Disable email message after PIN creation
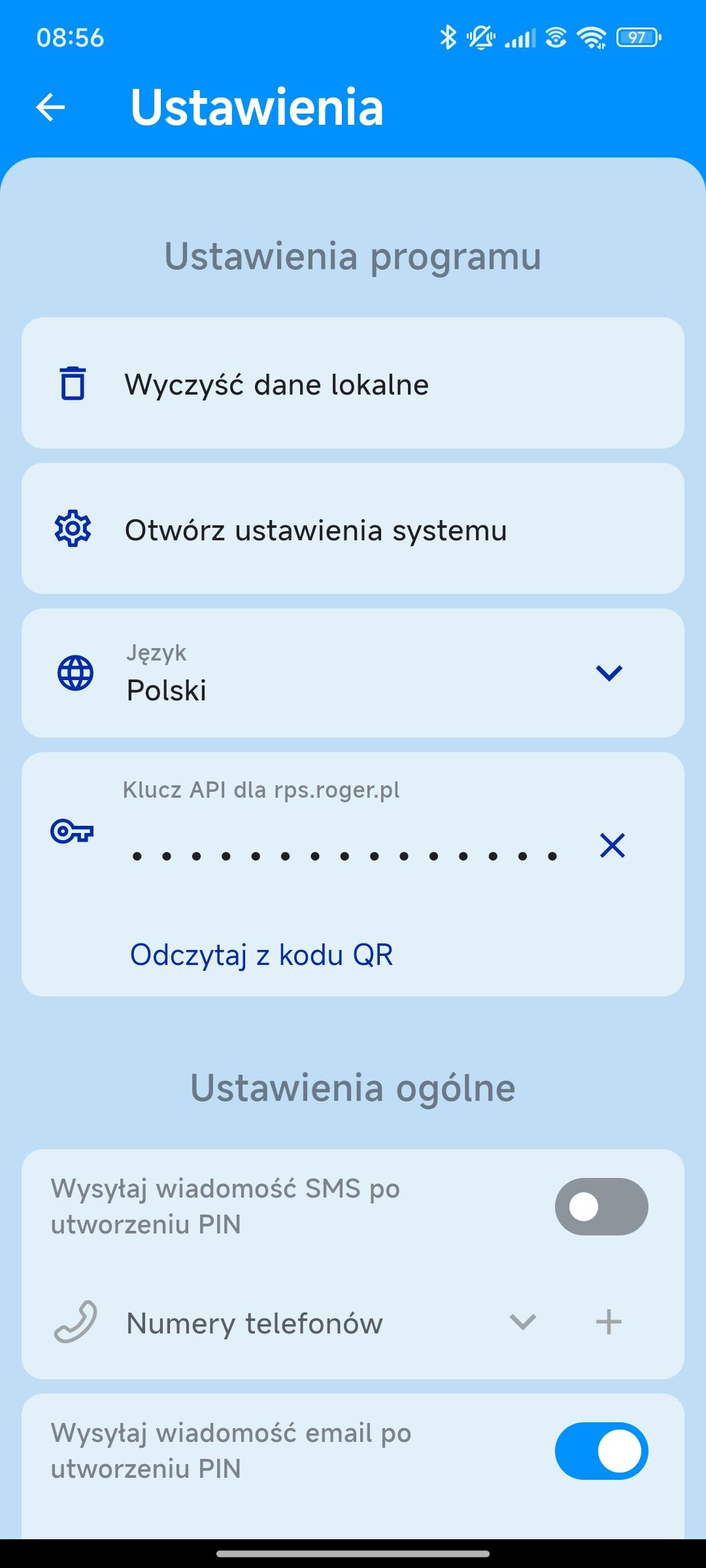The width and height of the screenshot is (706, 1568). coord(601,1451)
